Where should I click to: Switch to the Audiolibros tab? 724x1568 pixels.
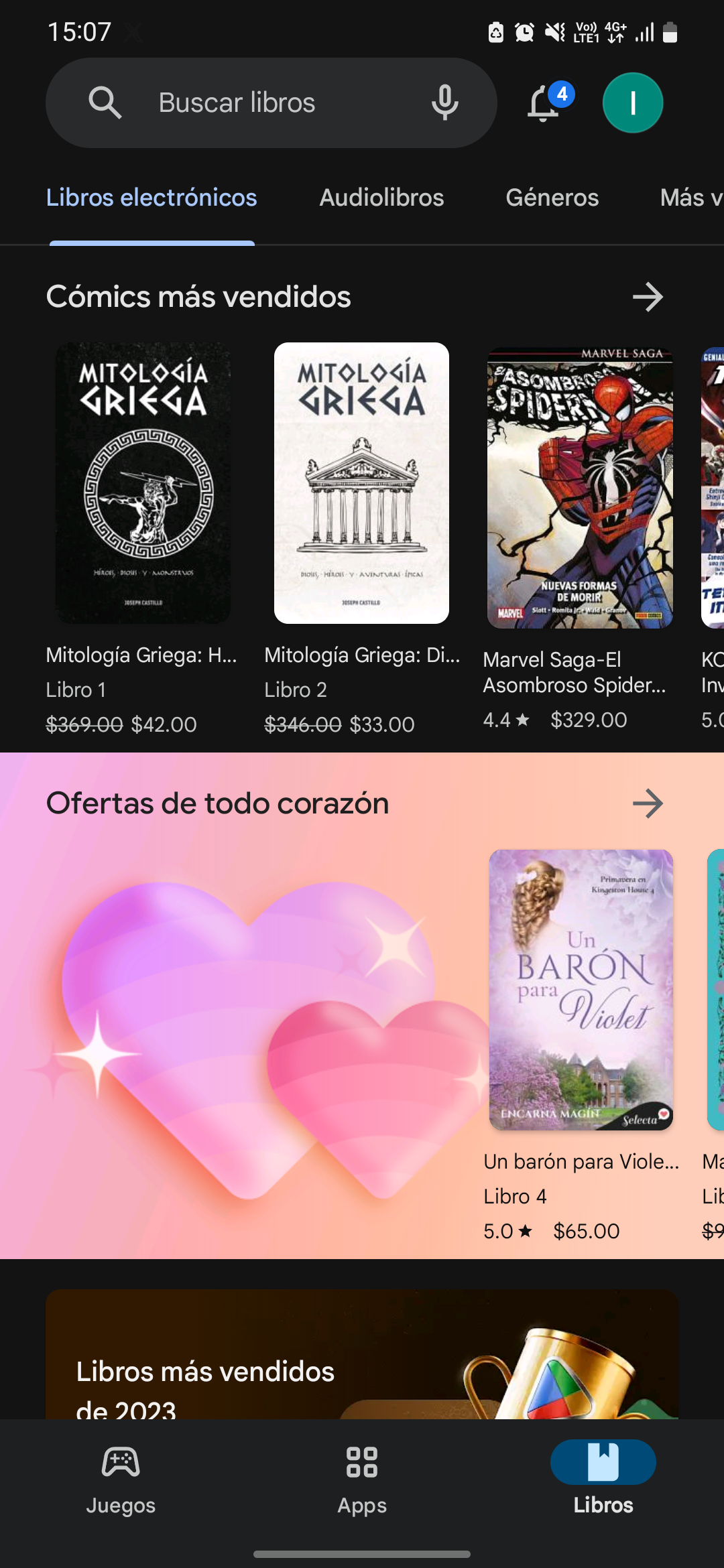(x=381, y=198)
